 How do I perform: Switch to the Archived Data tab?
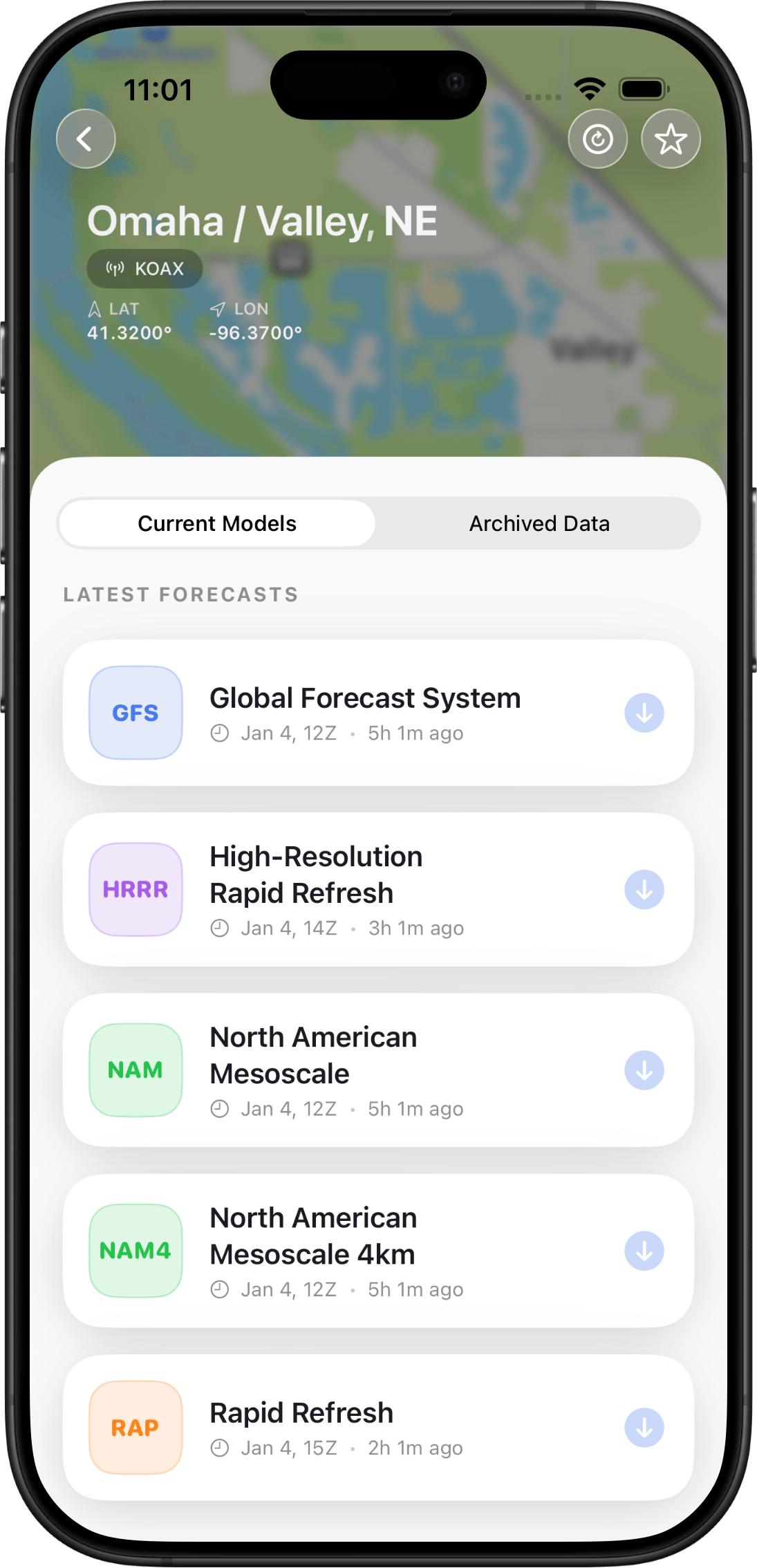pos(539,523)
